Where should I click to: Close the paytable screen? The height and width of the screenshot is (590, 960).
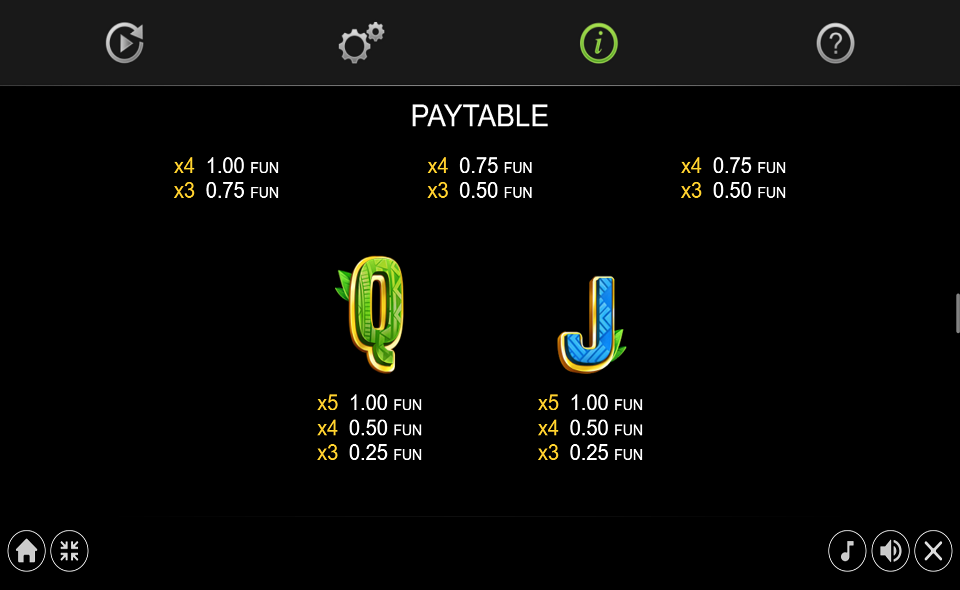click(933, 550)
